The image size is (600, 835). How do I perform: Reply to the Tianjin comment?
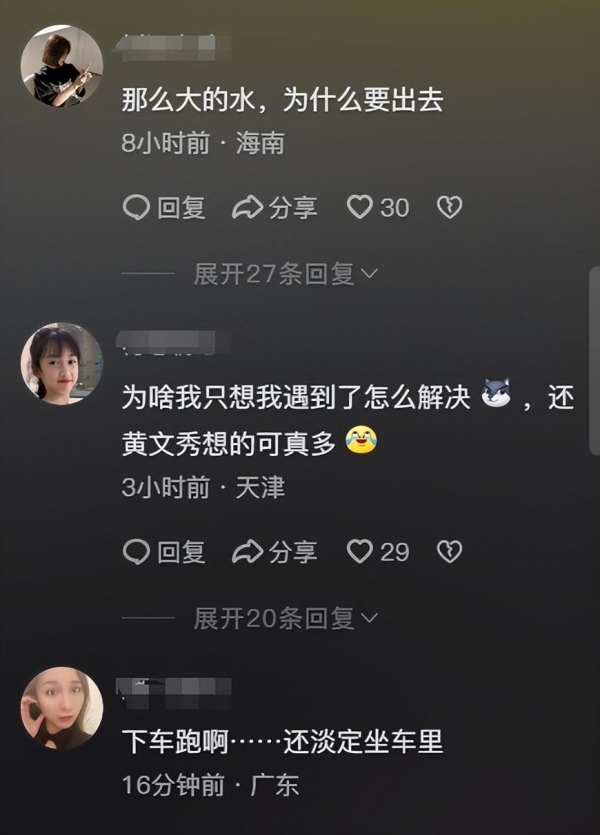pos(164,551)
